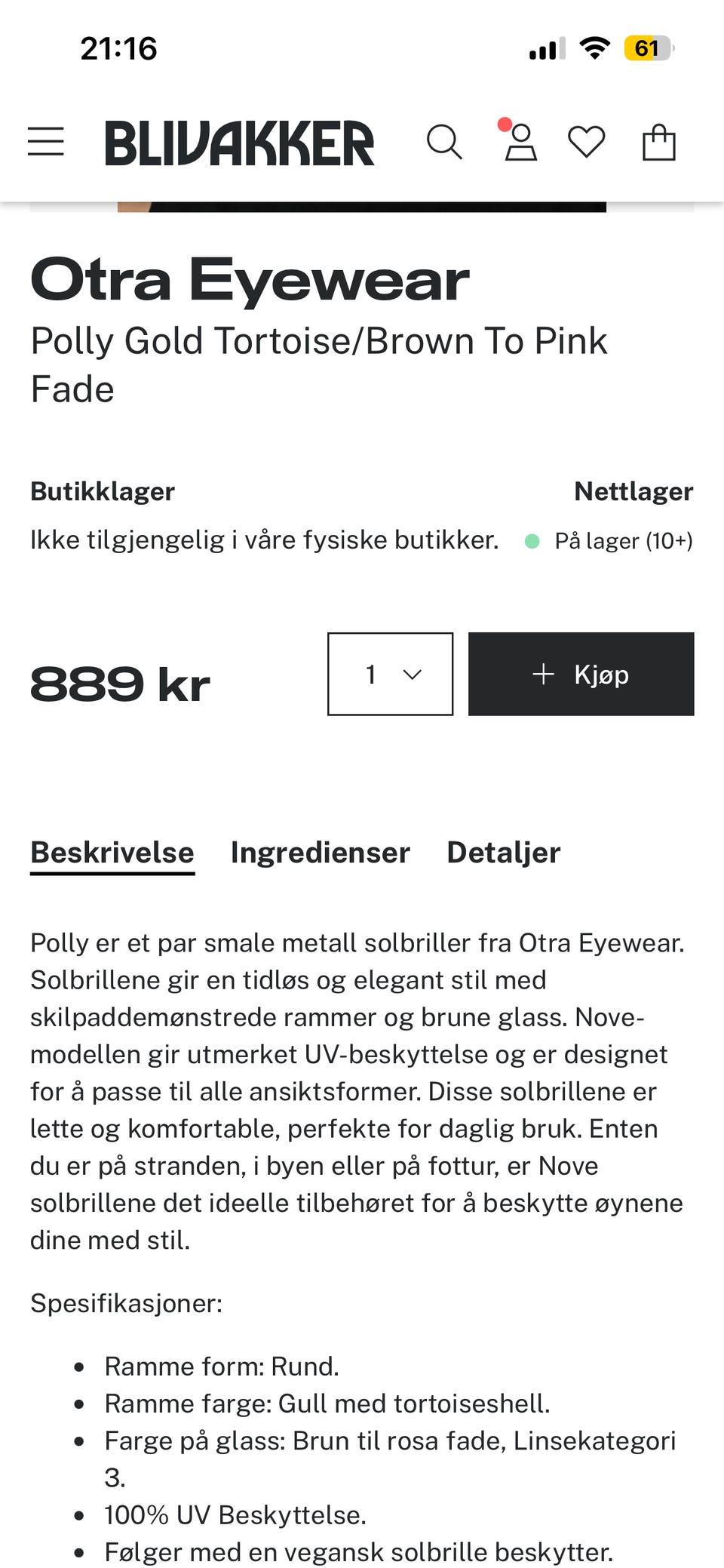
Task: Click the plus icon inside the Kjøp button
Action: [x=545, y=675]
